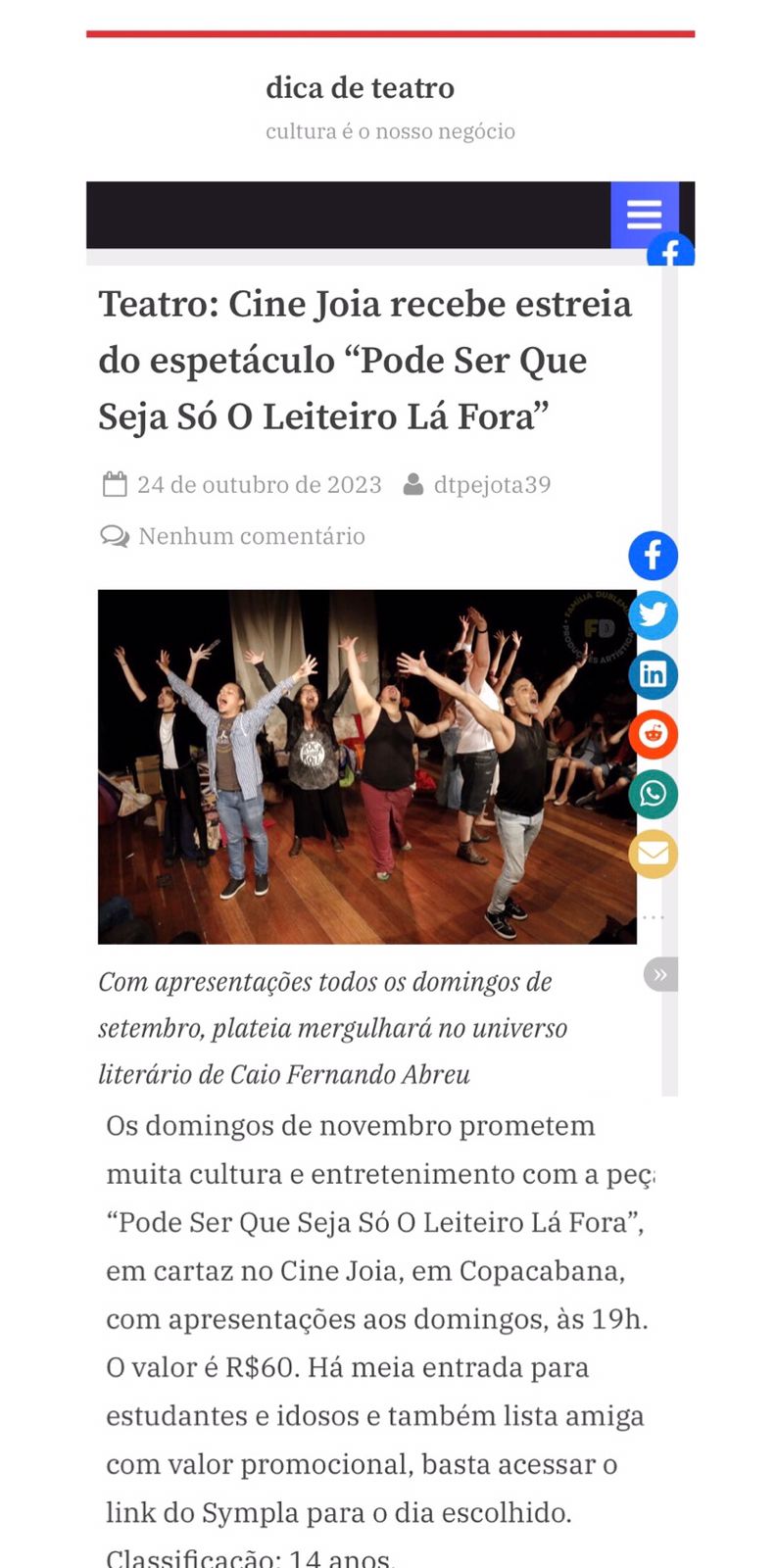
Task: Jump to Nenhum comentário section
Action: pos(251,536)
